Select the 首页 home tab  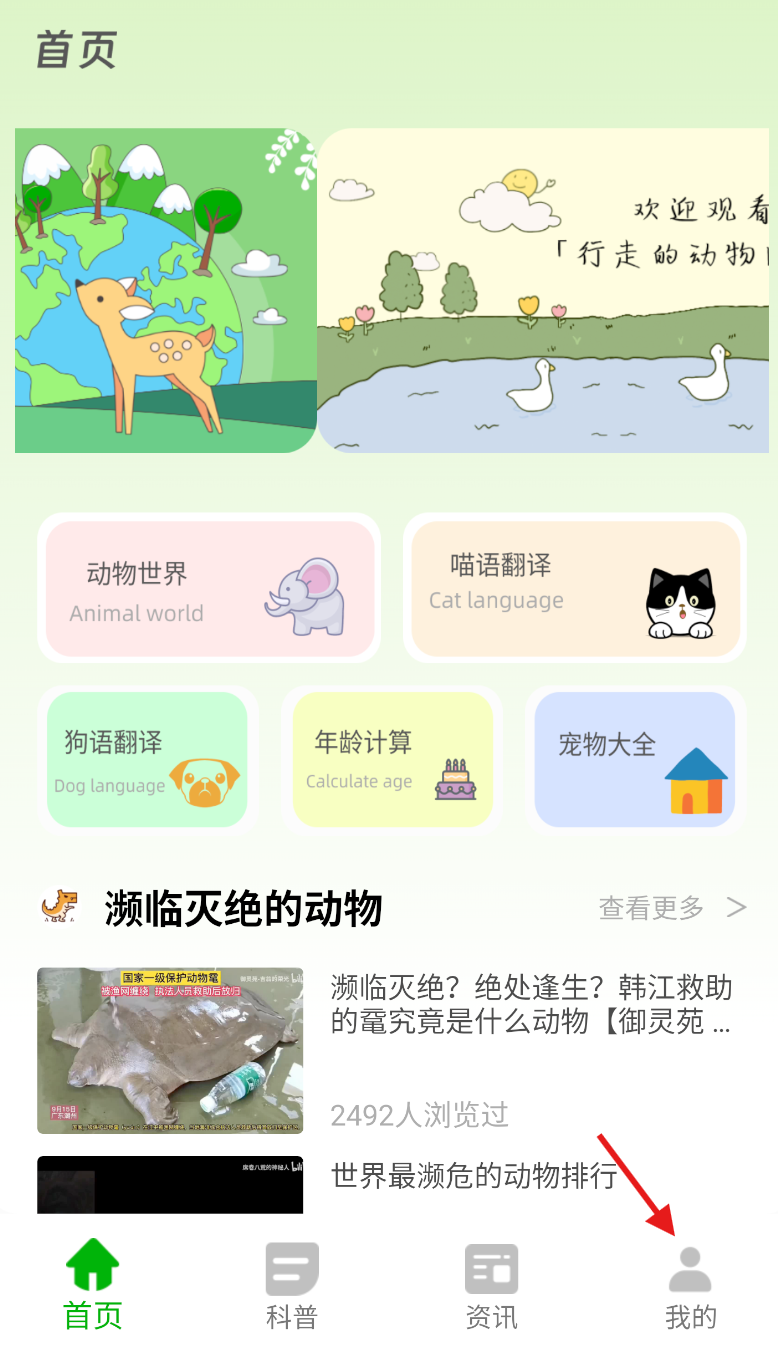coord(92,1285)
